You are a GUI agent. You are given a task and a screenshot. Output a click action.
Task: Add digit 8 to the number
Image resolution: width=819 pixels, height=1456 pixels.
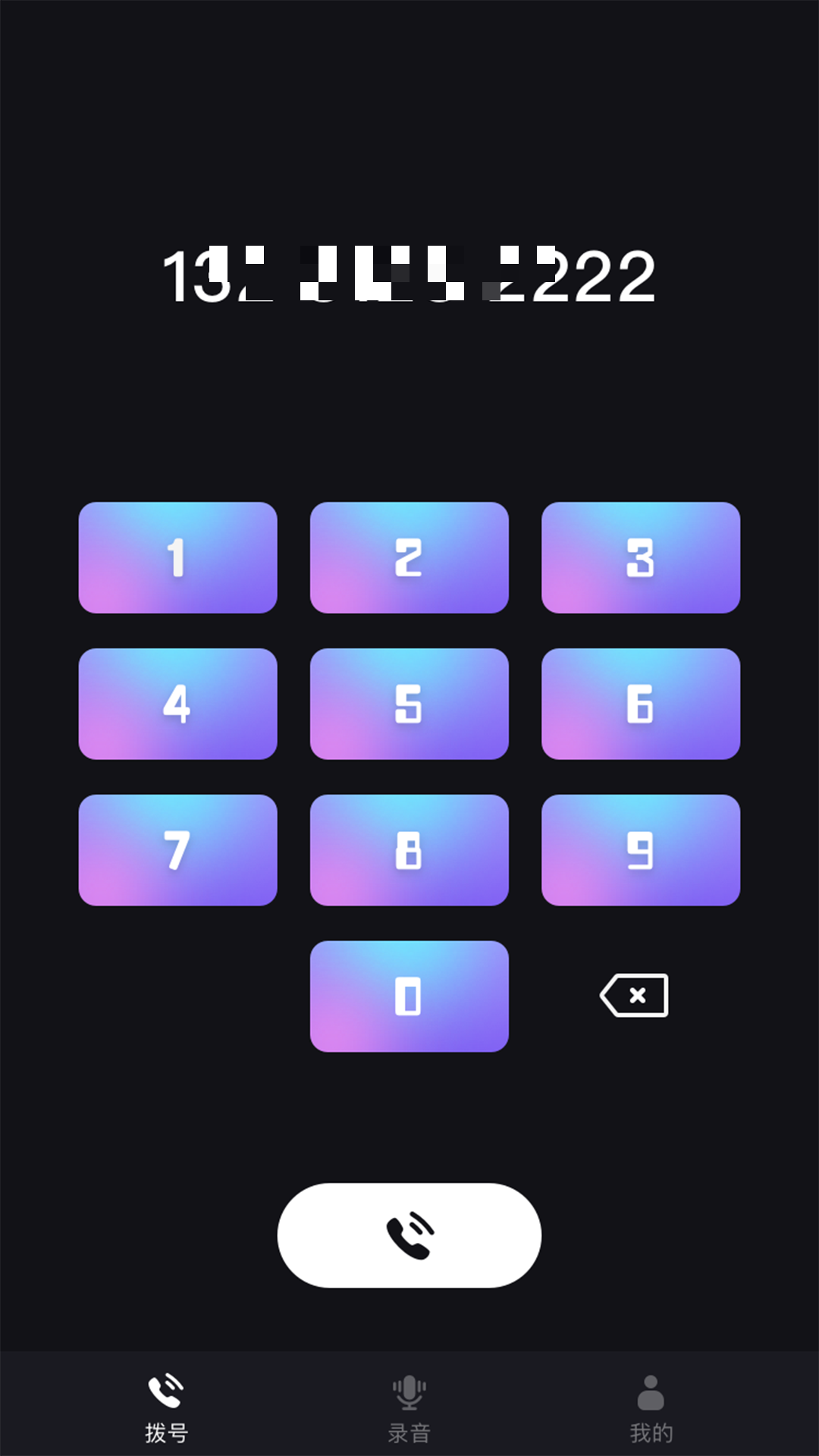coord(409,850)
